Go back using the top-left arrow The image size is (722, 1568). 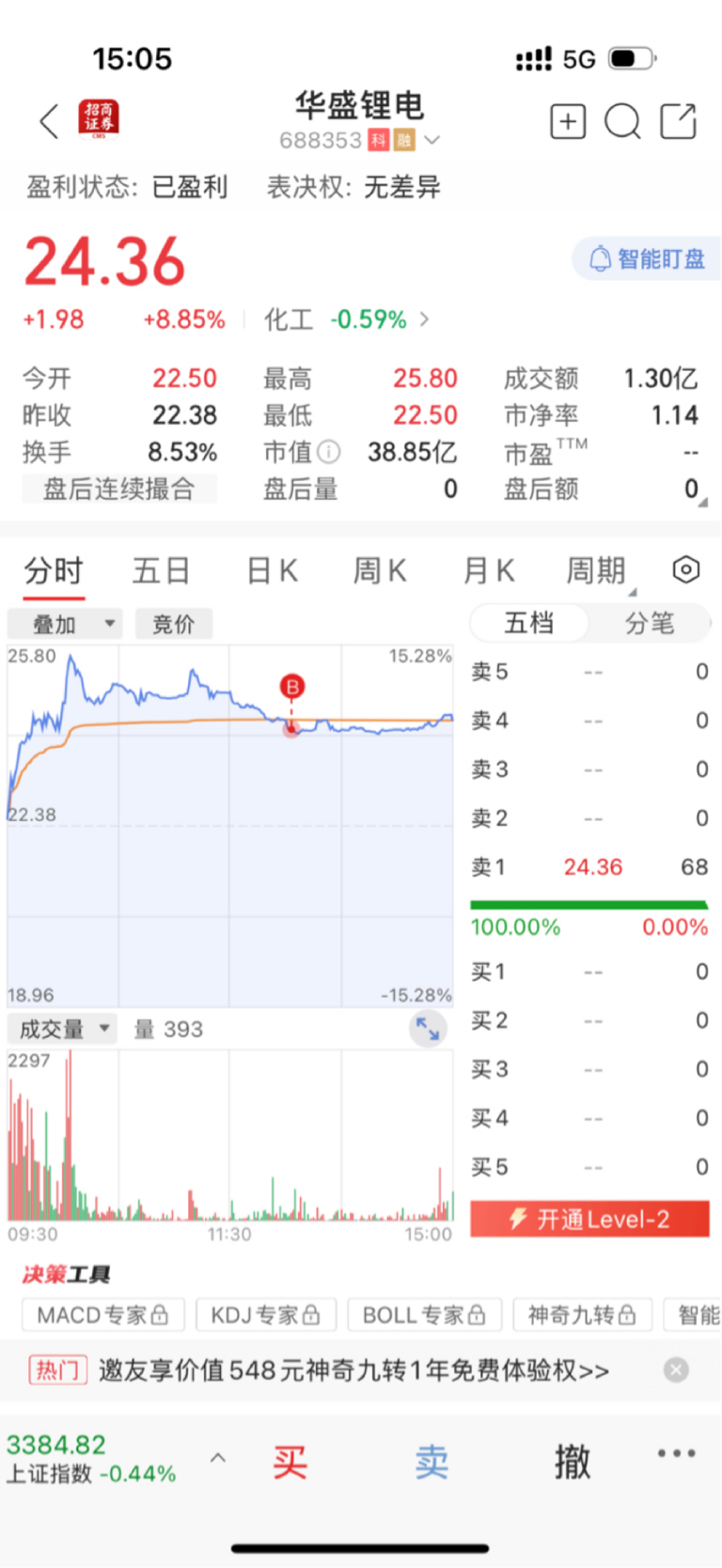click(x=50, y=121)
